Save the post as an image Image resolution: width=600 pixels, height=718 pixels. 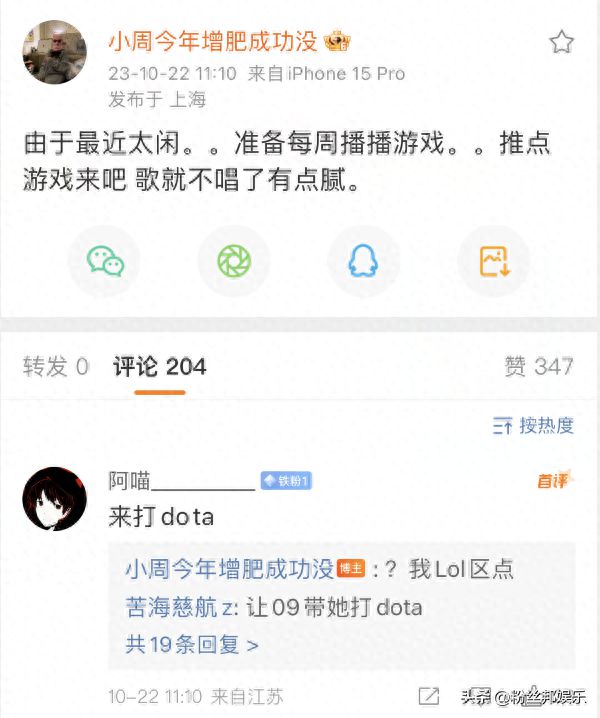pyautogui.click(x=494, y=261)
